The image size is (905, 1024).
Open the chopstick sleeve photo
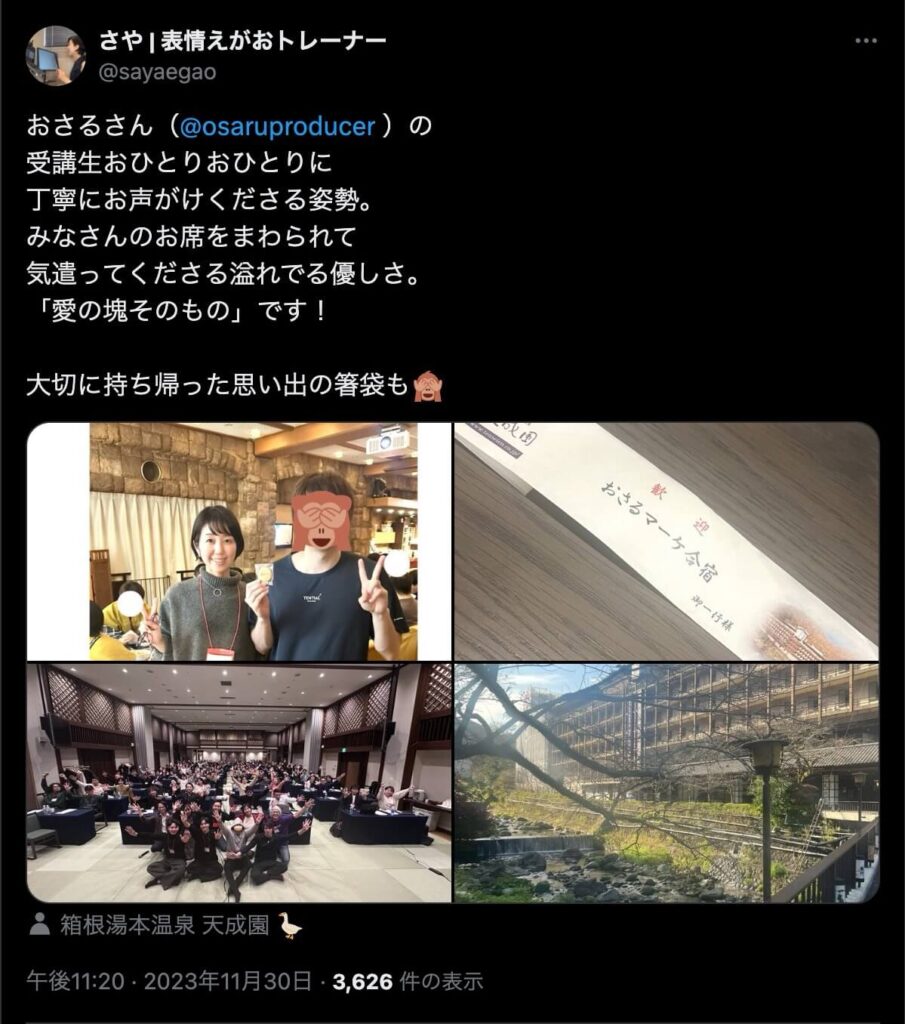667,541
